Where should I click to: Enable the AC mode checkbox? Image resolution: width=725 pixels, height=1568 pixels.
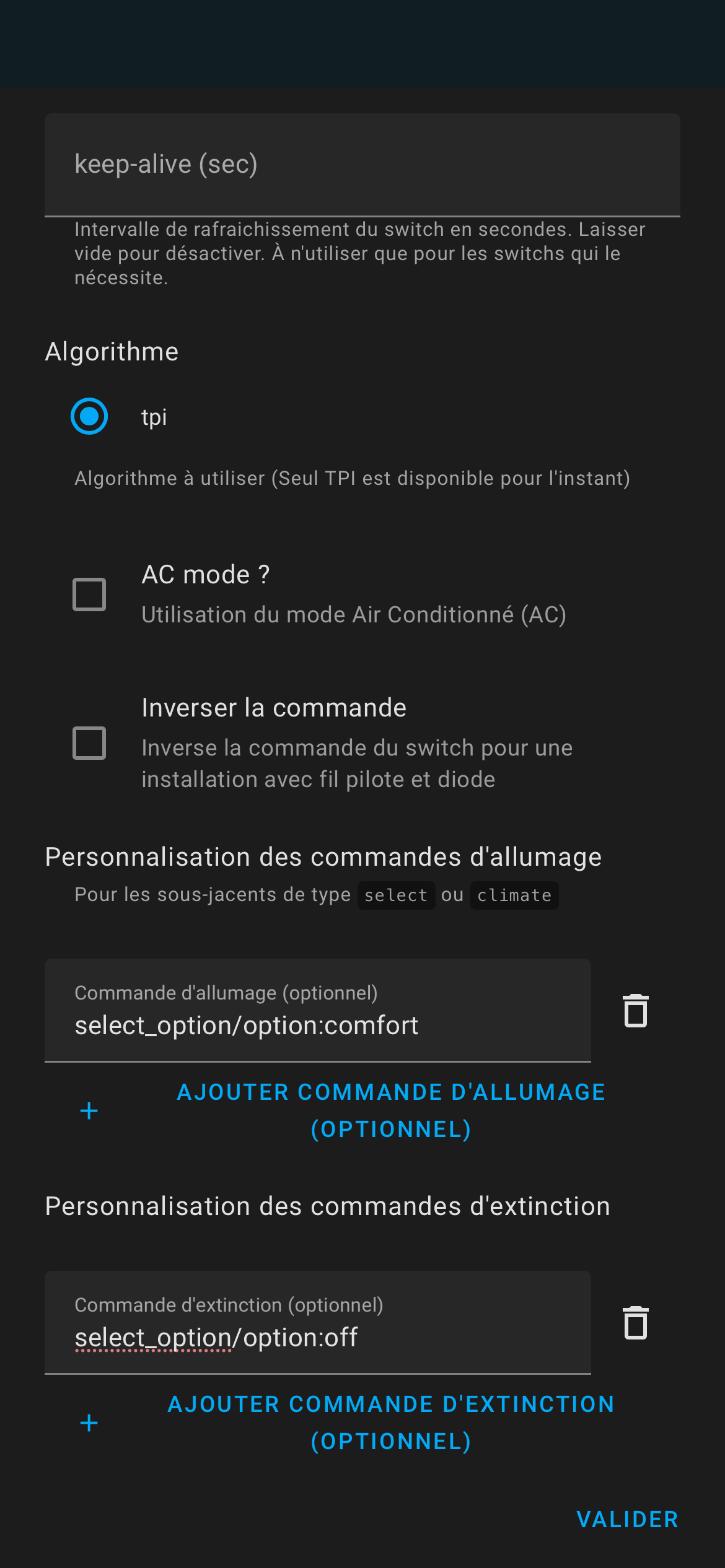[x=89, y=595]
